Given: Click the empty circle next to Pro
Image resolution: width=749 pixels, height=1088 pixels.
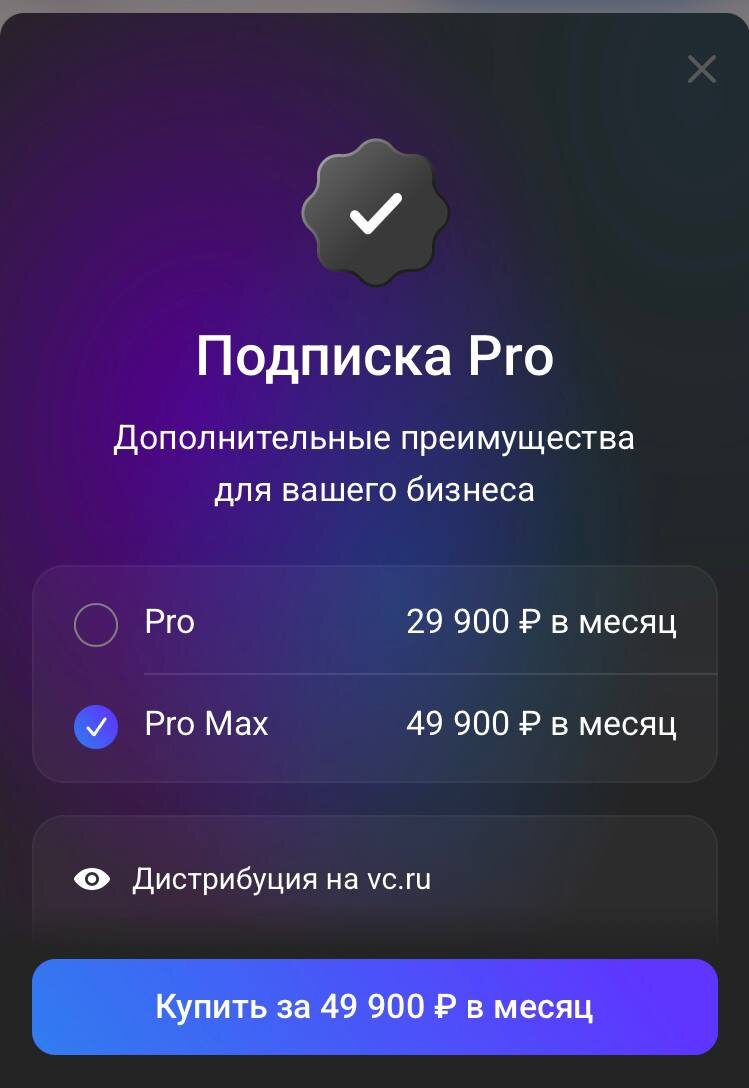Looking at the screenshot, I should pyautogui.click(x=95, y=621).
